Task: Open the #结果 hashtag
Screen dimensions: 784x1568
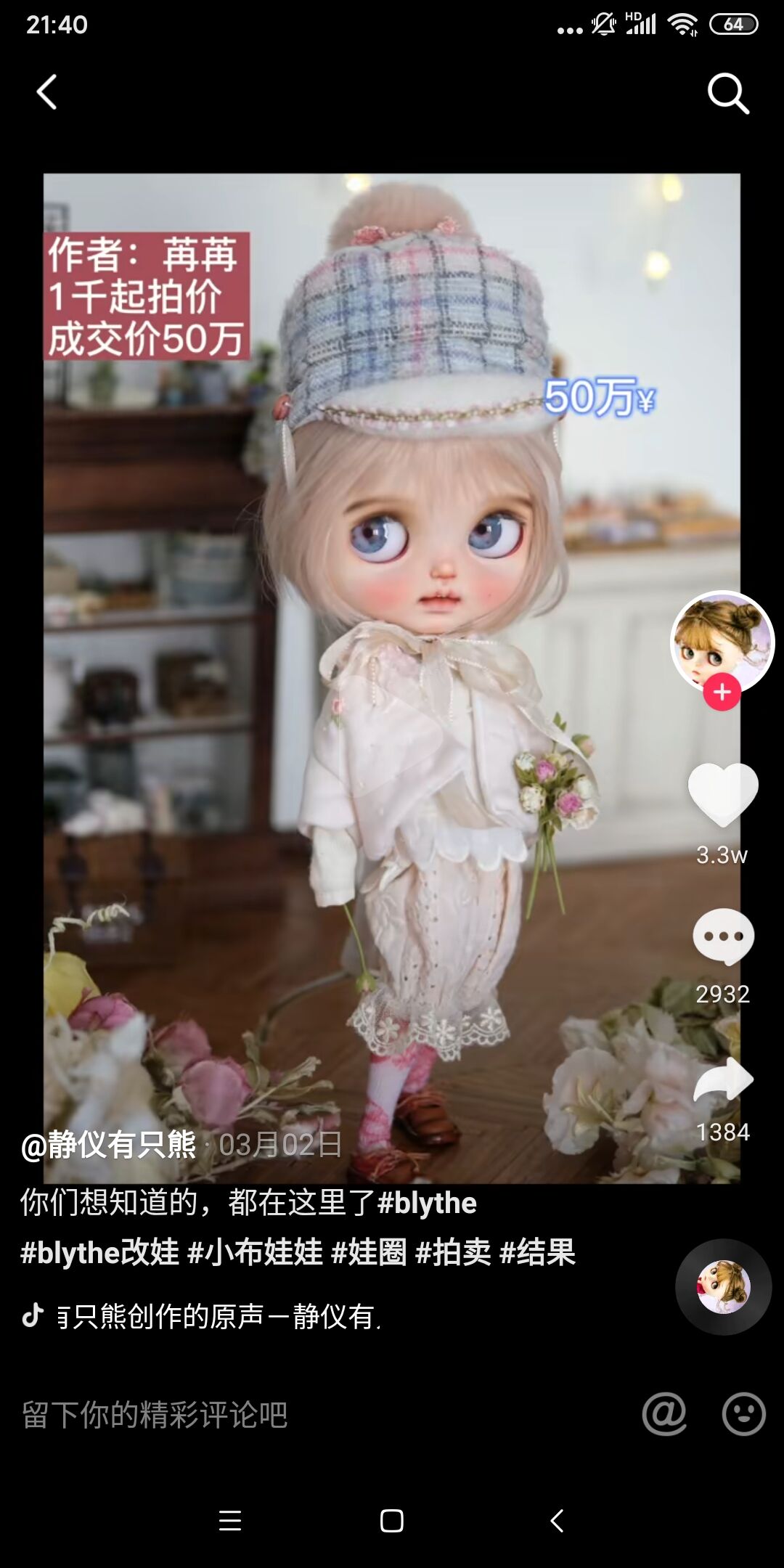Action: pyautogui.click(x=538, y=1252)
